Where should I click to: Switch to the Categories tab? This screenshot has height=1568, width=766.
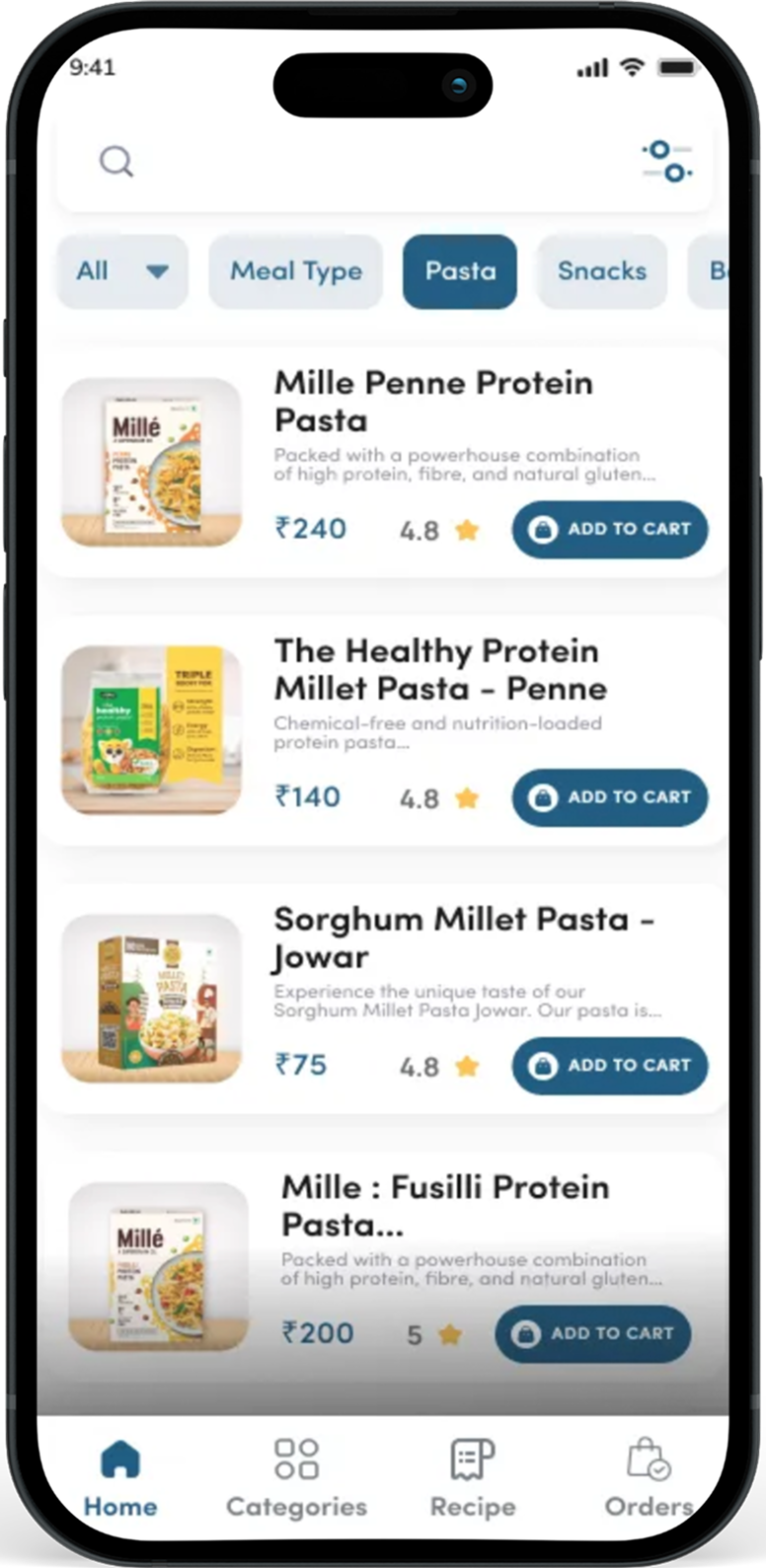point(296,1478)
